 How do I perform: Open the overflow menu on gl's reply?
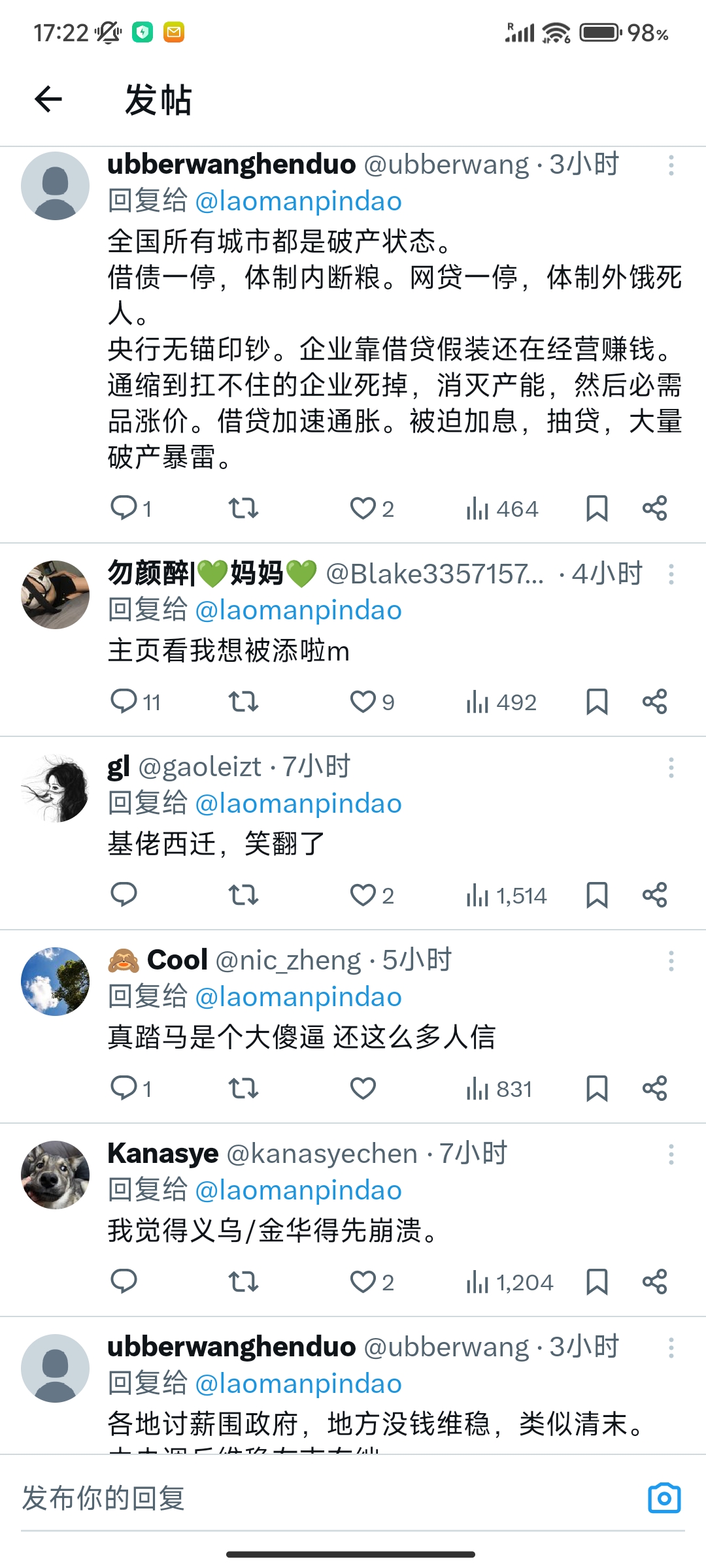tap(671, 768)
